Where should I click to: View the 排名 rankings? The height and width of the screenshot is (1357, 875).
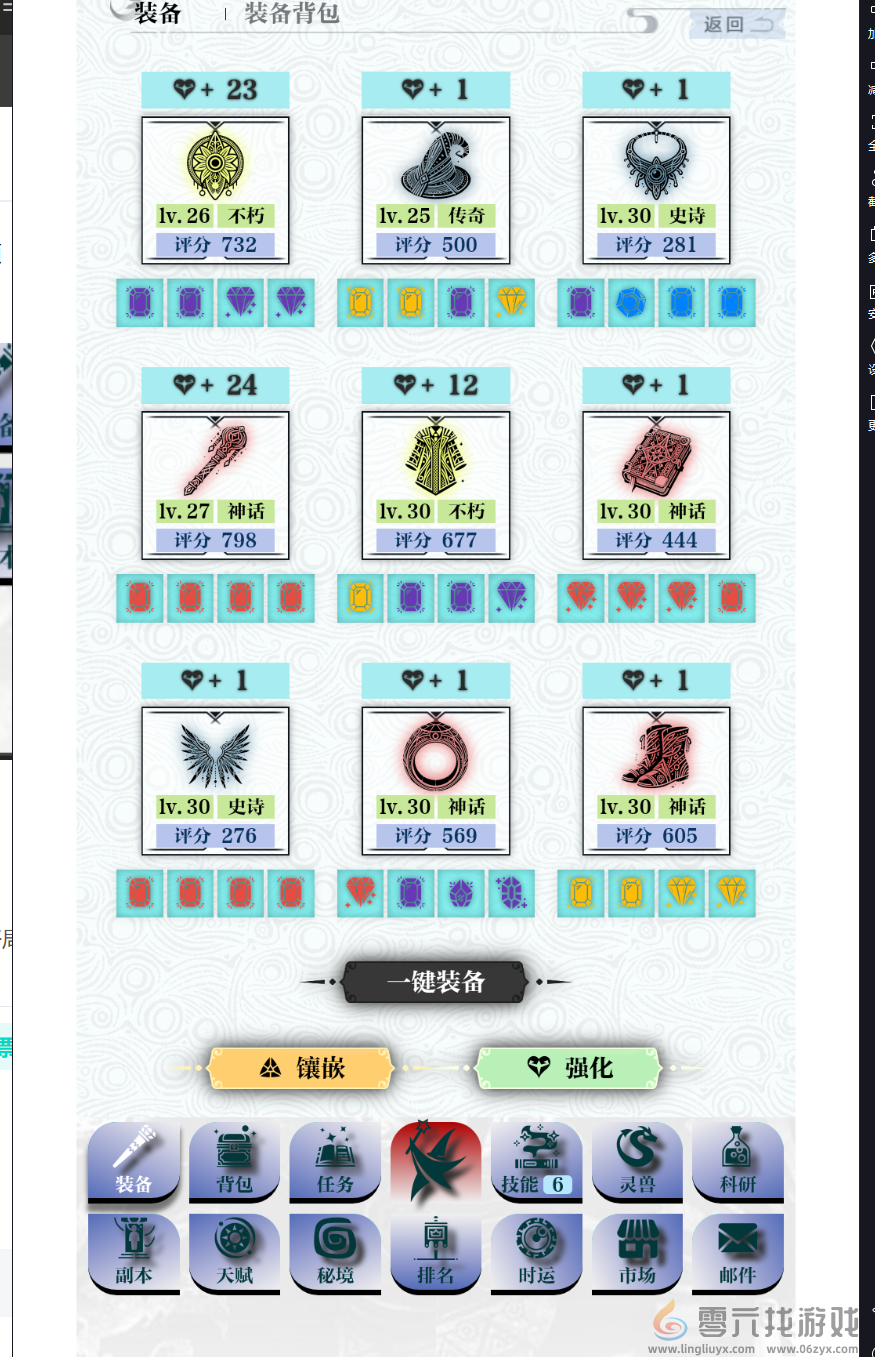pos(435,1254)
